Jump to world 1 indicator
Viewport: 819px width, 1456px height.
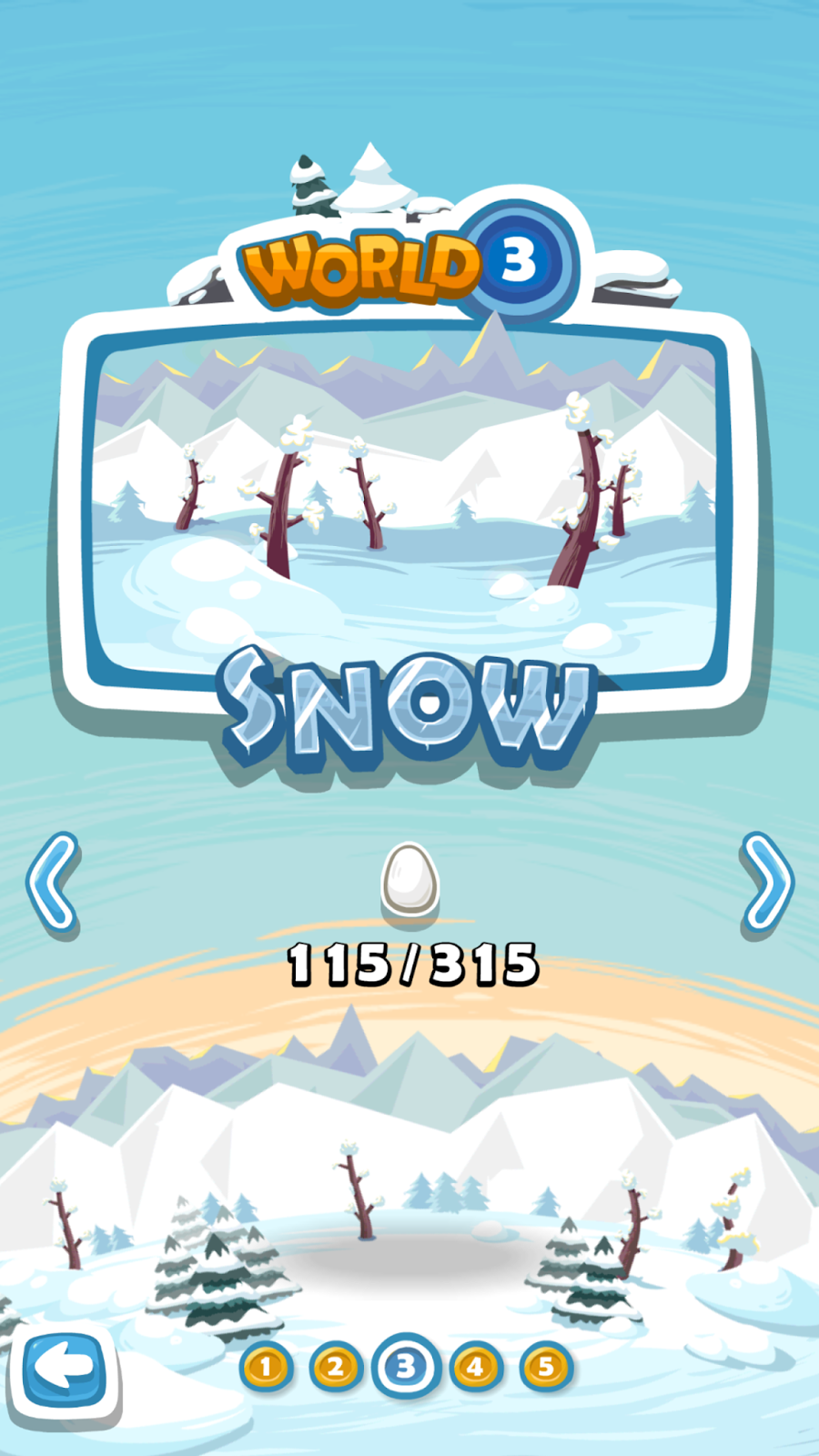(x=266, y=1367)
